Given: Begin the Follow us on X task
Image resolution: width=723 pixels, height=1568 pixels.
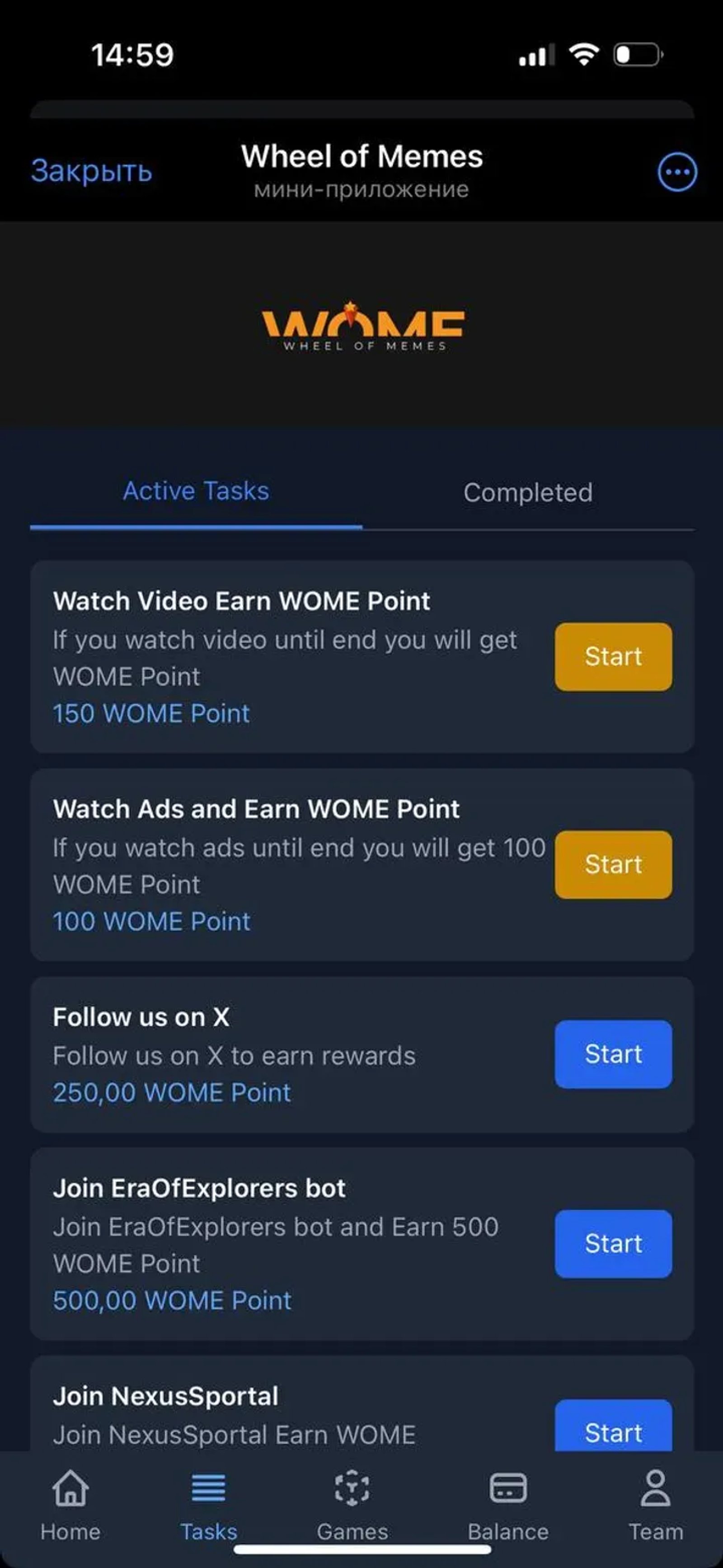Looking at the screenshot, I should point(613,1053).
